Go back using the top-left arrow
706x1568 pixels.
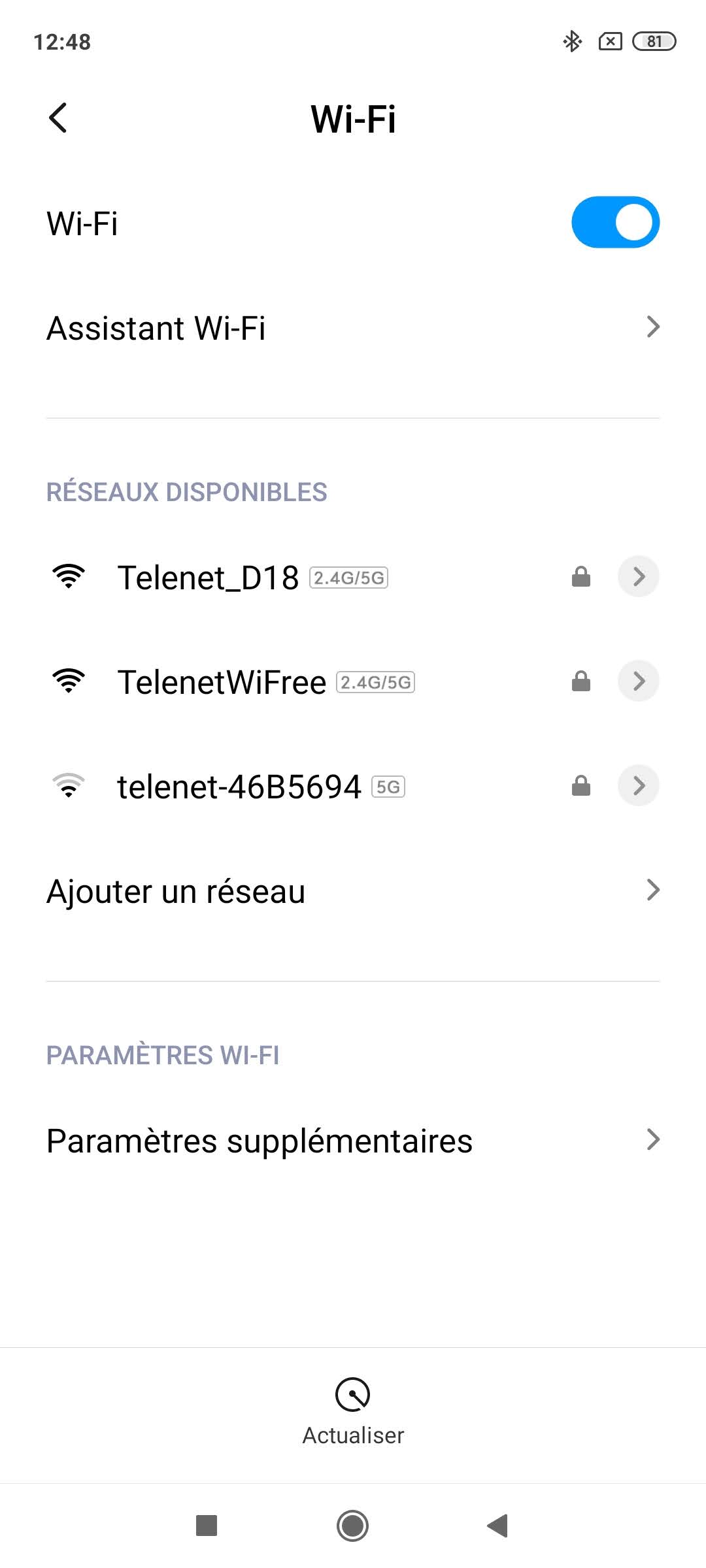[x=58, y=118]
